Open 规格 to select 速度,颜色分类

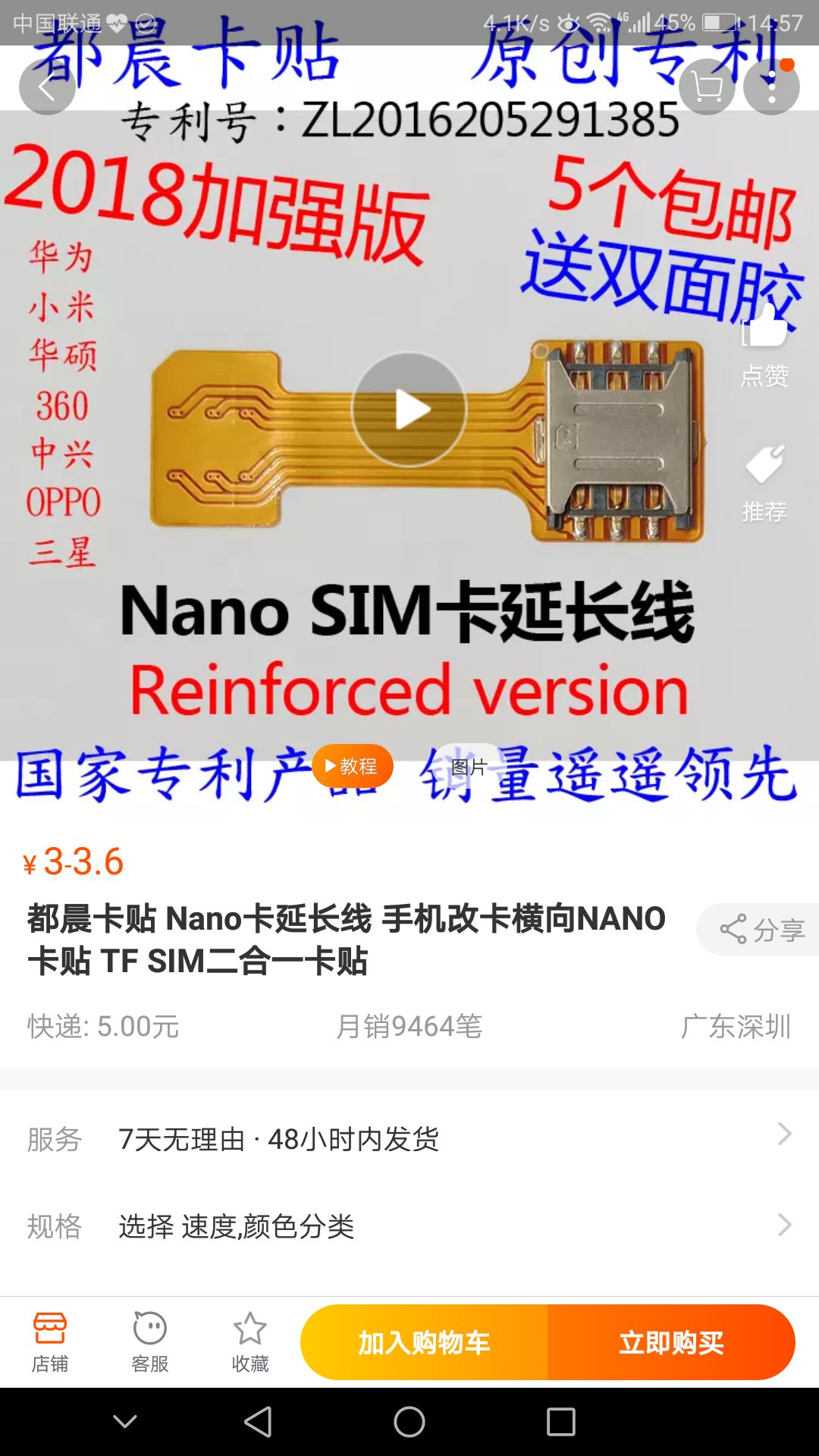[409, 1225]
